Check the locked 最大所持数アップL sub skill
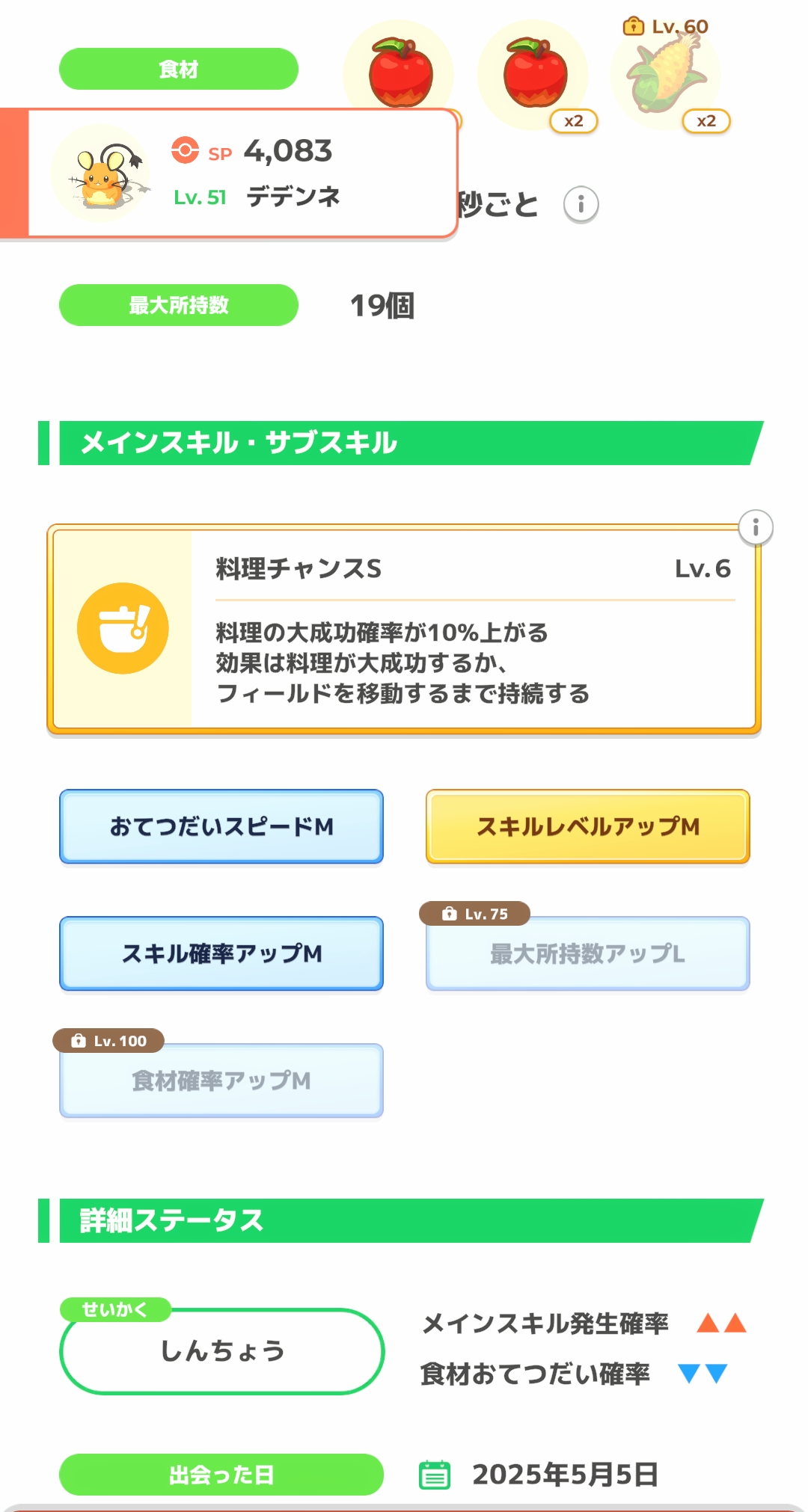Viewport: 808px width, 1512px height. click(x=587, y=953)
